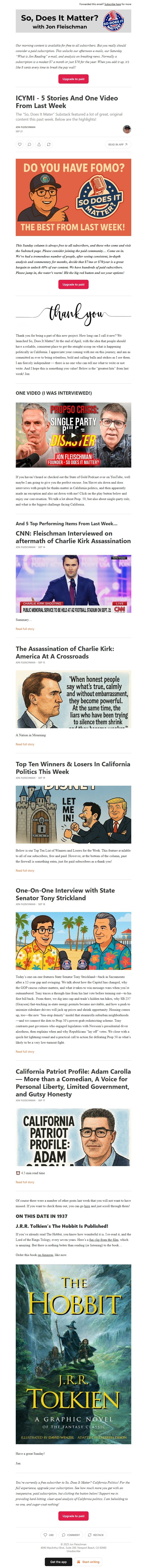147x1568 pixels.
Task: Restack the post via the restack icon
Action: [x=49, y=144]
